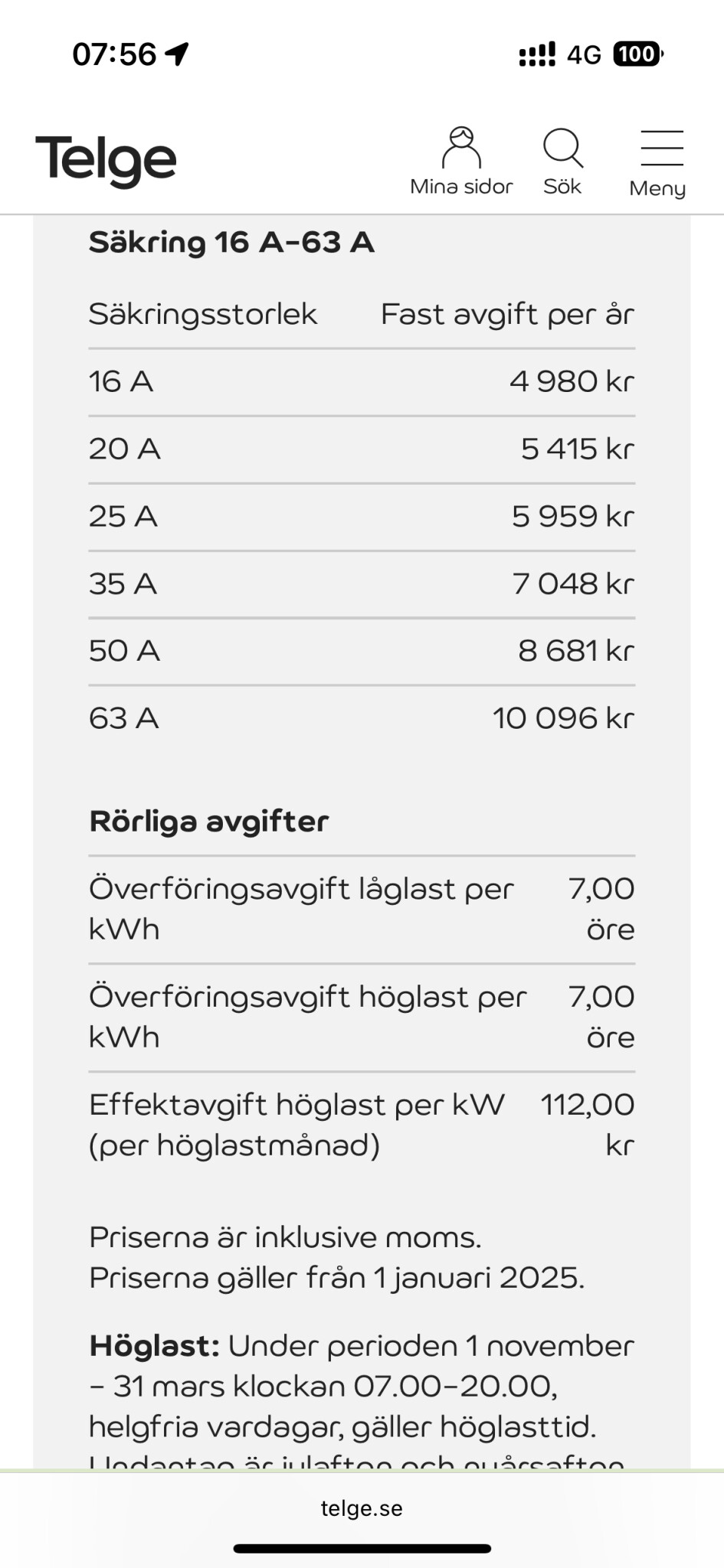Open Mina sidor account page

pyautogui.click(x=461, y=162)
